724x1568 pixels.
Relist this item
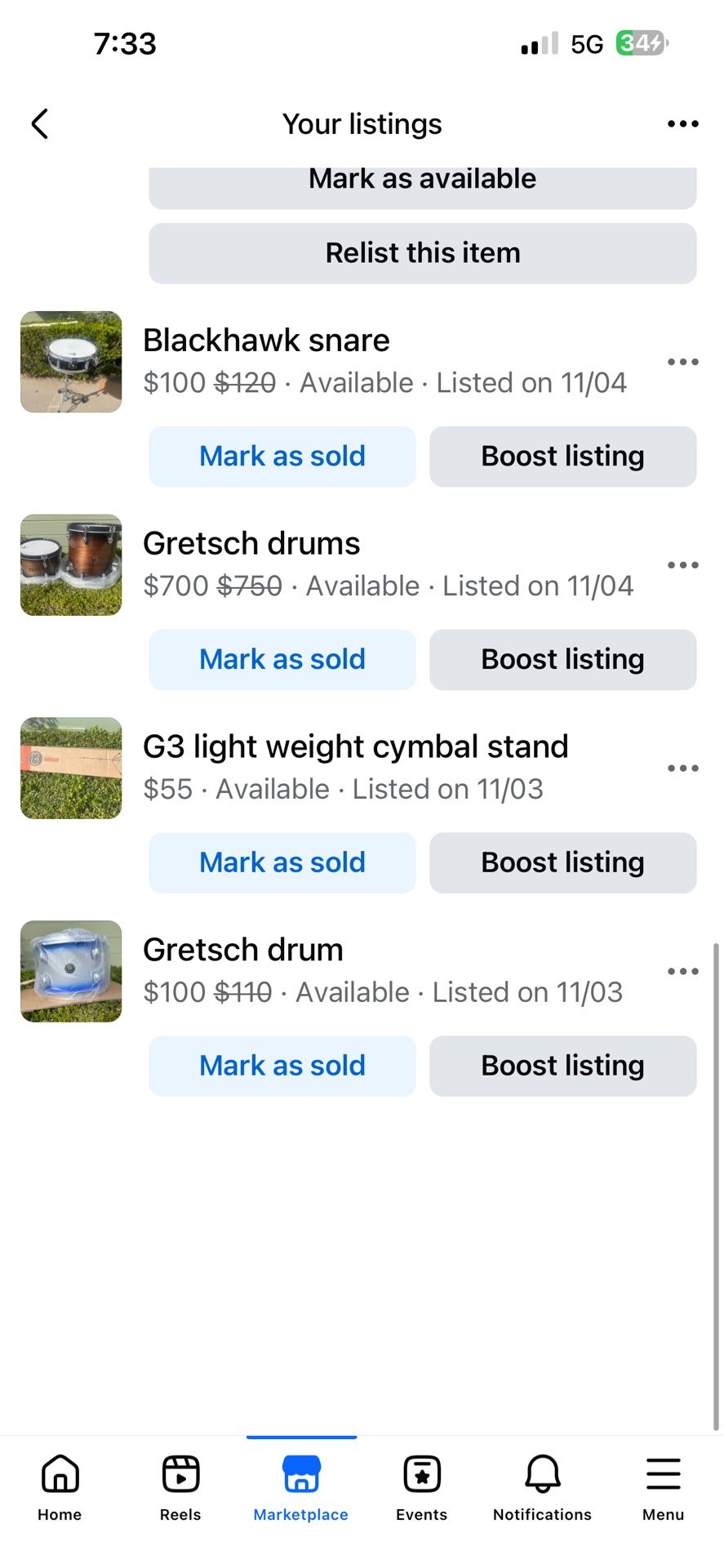(422, 253)
